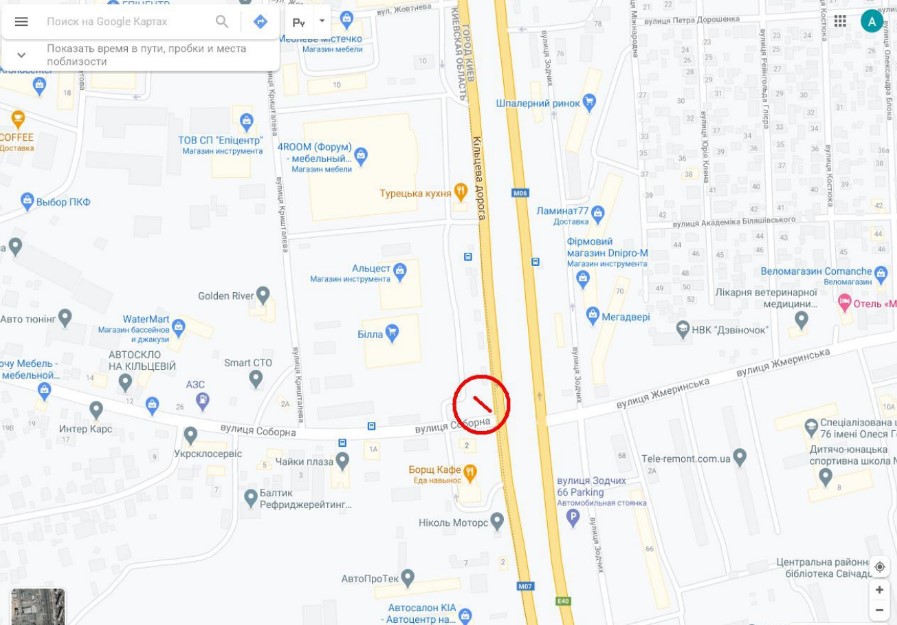Screen dimensions: 897x625
Task: Open the directions route button
Action: click(260, 21)
